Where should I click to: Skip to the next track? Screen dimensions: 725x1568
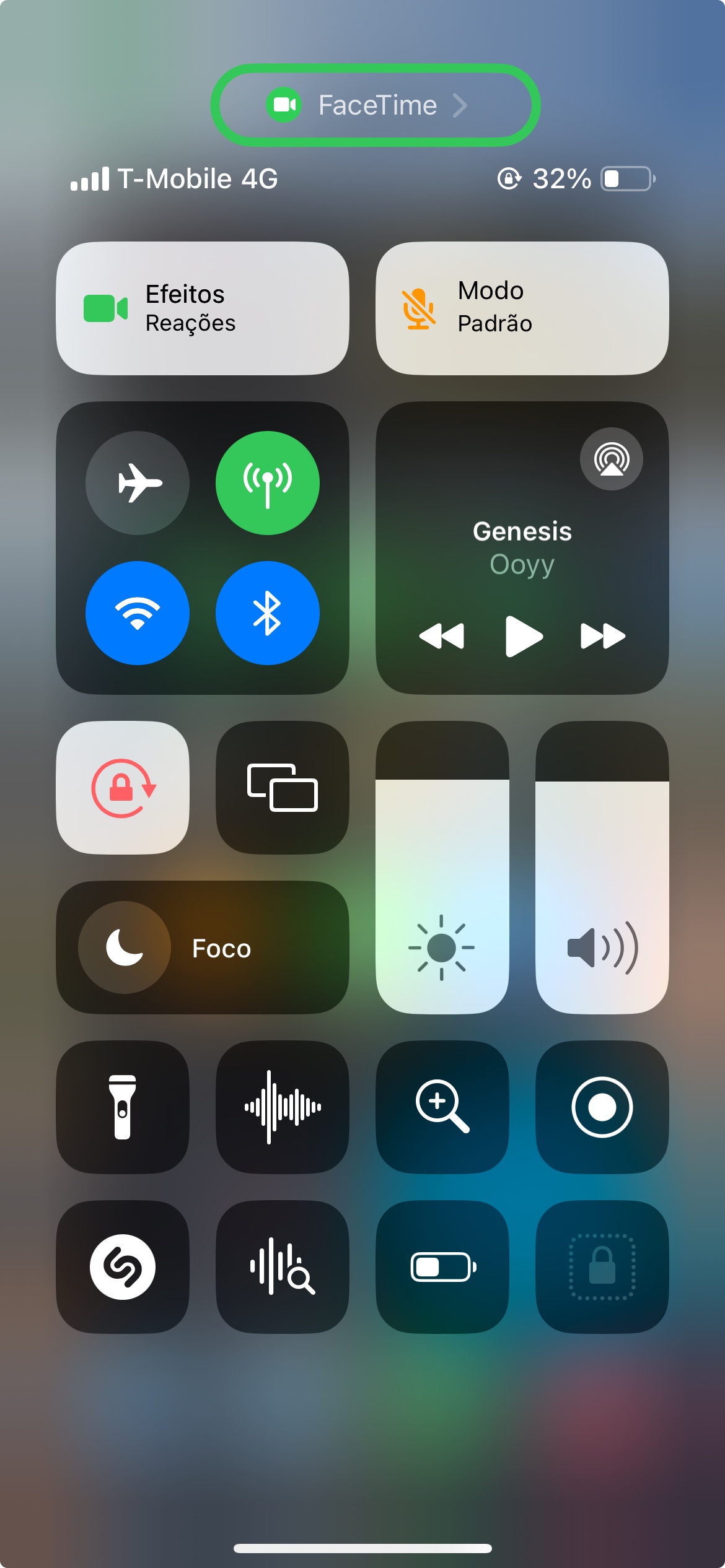tap(602, 635)
